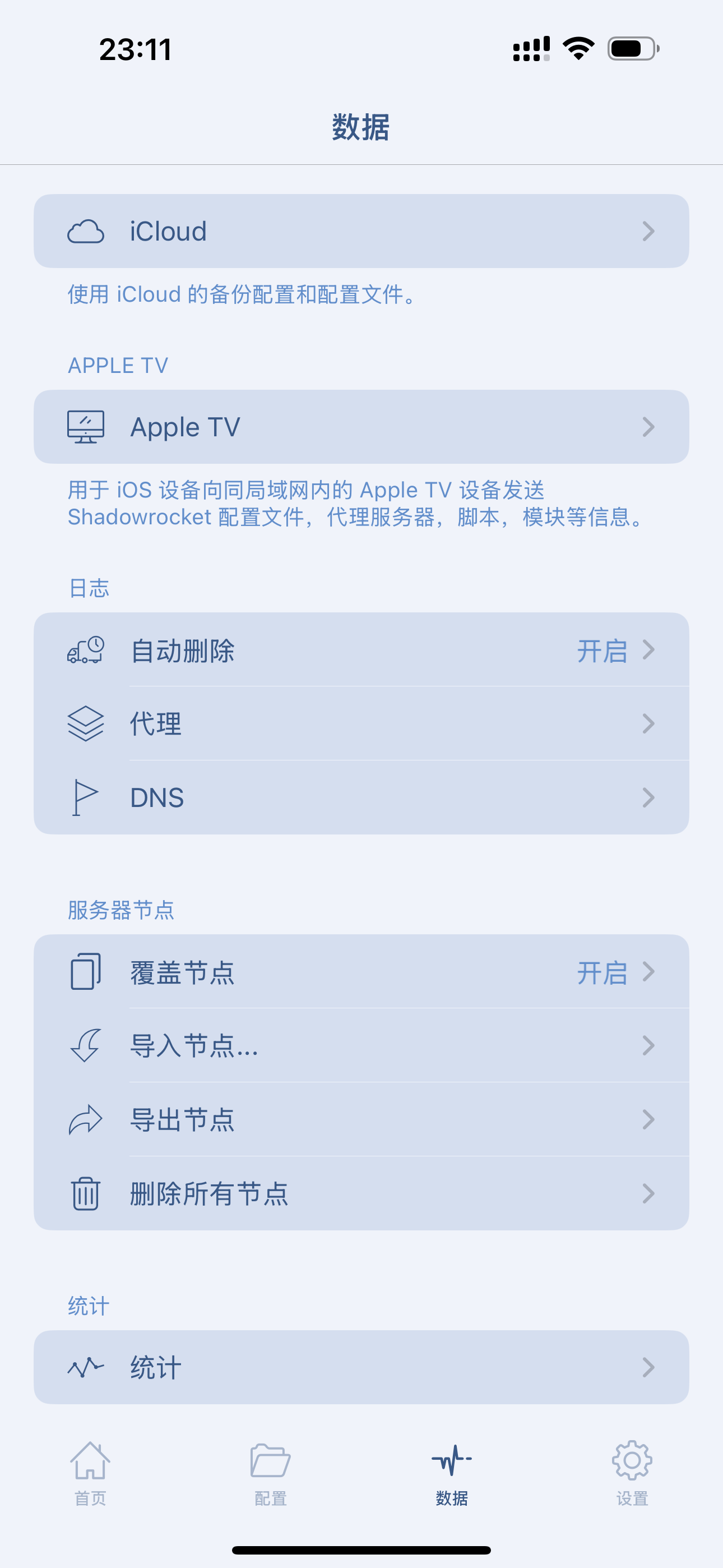Select 导入节点 to import nodes
The height and width of the screenshot is (1568, 723).
click(361, 1046)
